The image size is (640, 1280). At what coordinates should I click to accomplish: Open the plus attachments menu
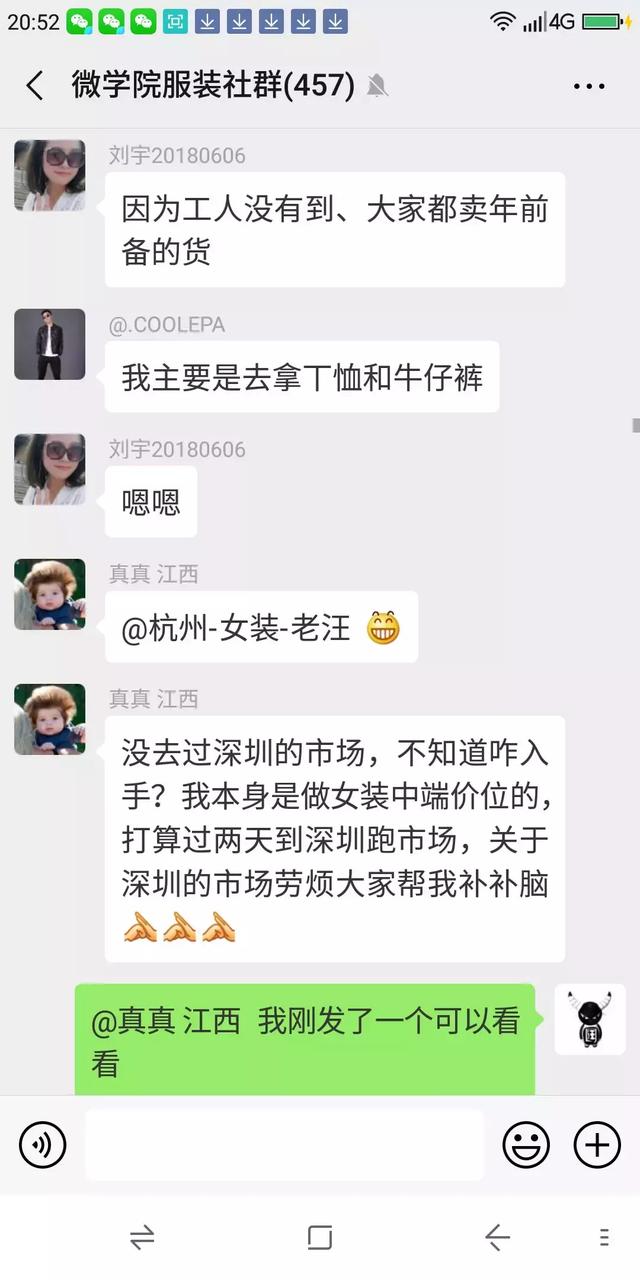point(597,1145)
